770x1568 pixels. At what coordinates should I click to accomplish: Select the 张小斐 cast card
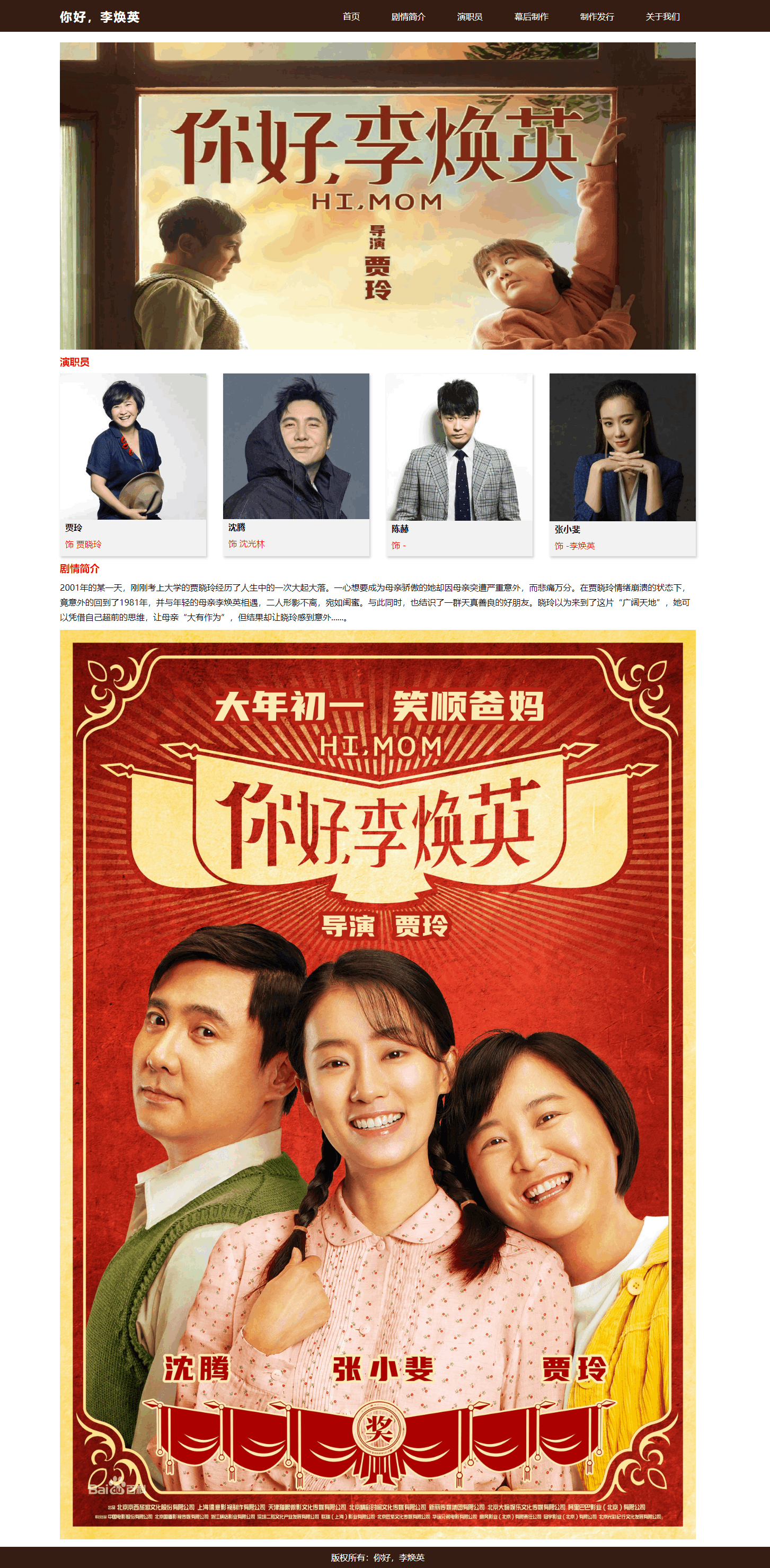pyautogui.click(x=622, y=464)
